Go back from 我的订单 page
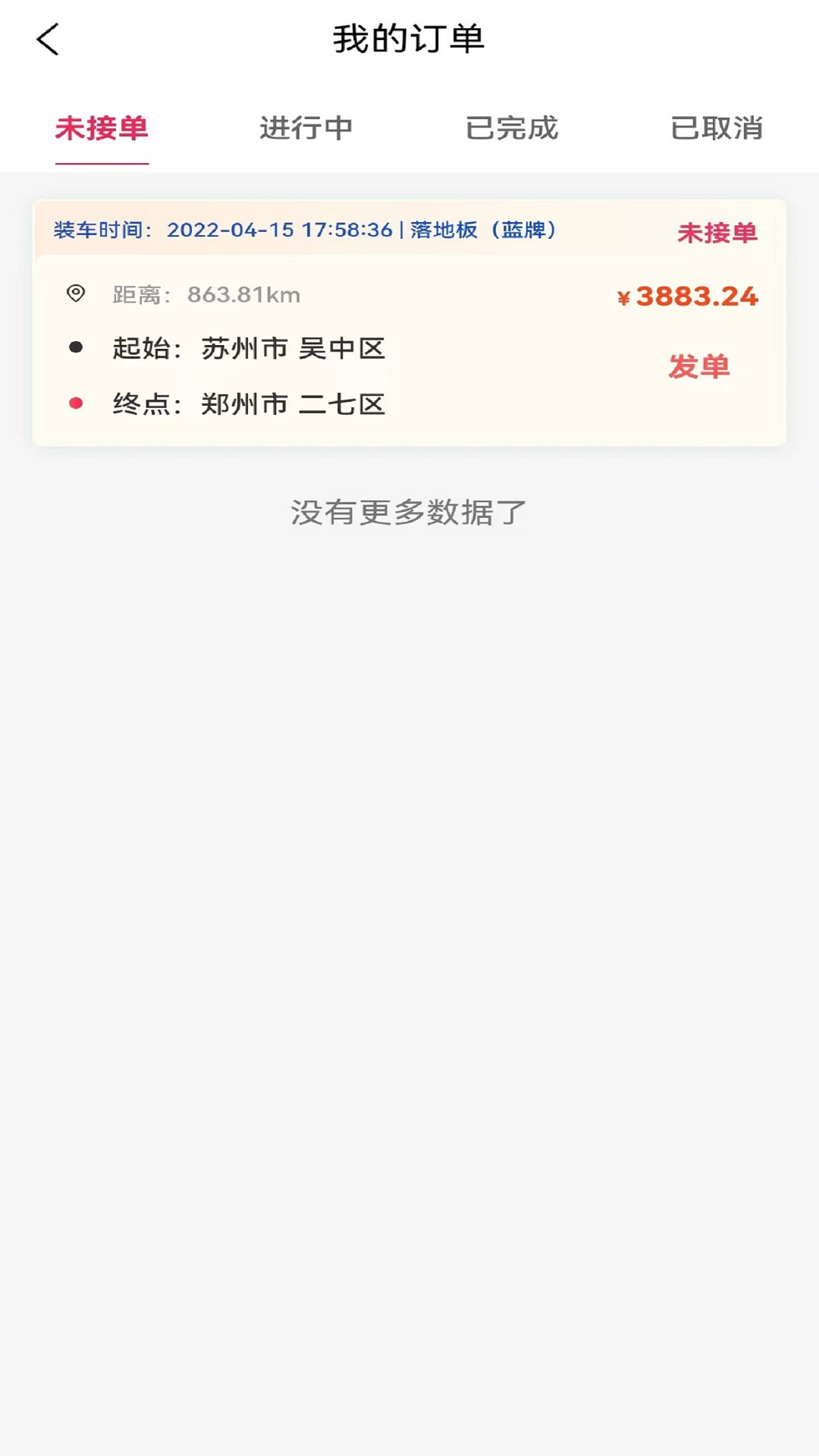 click(48, 39)
